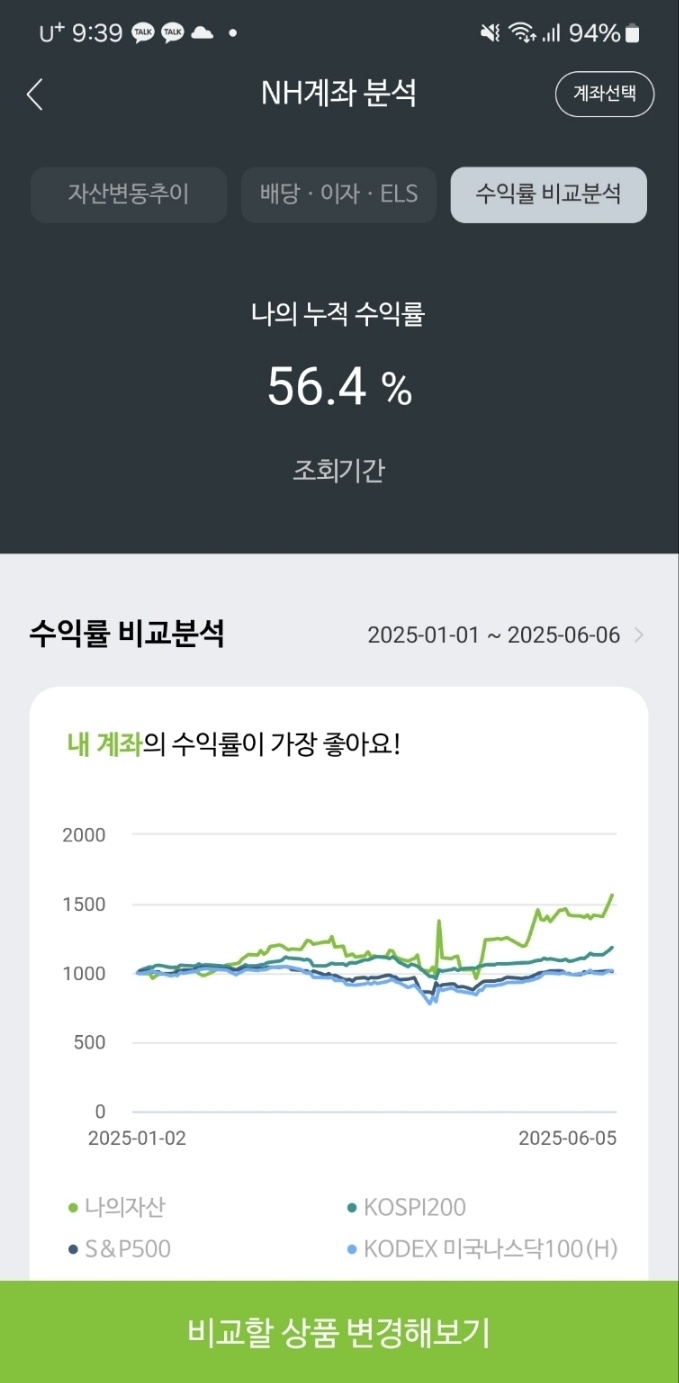Screen dimensions: 679x1383
Task: Switch to the 배당 · 이자 · ELS tab
Action: pyautogui.click(x=339, y=194)
